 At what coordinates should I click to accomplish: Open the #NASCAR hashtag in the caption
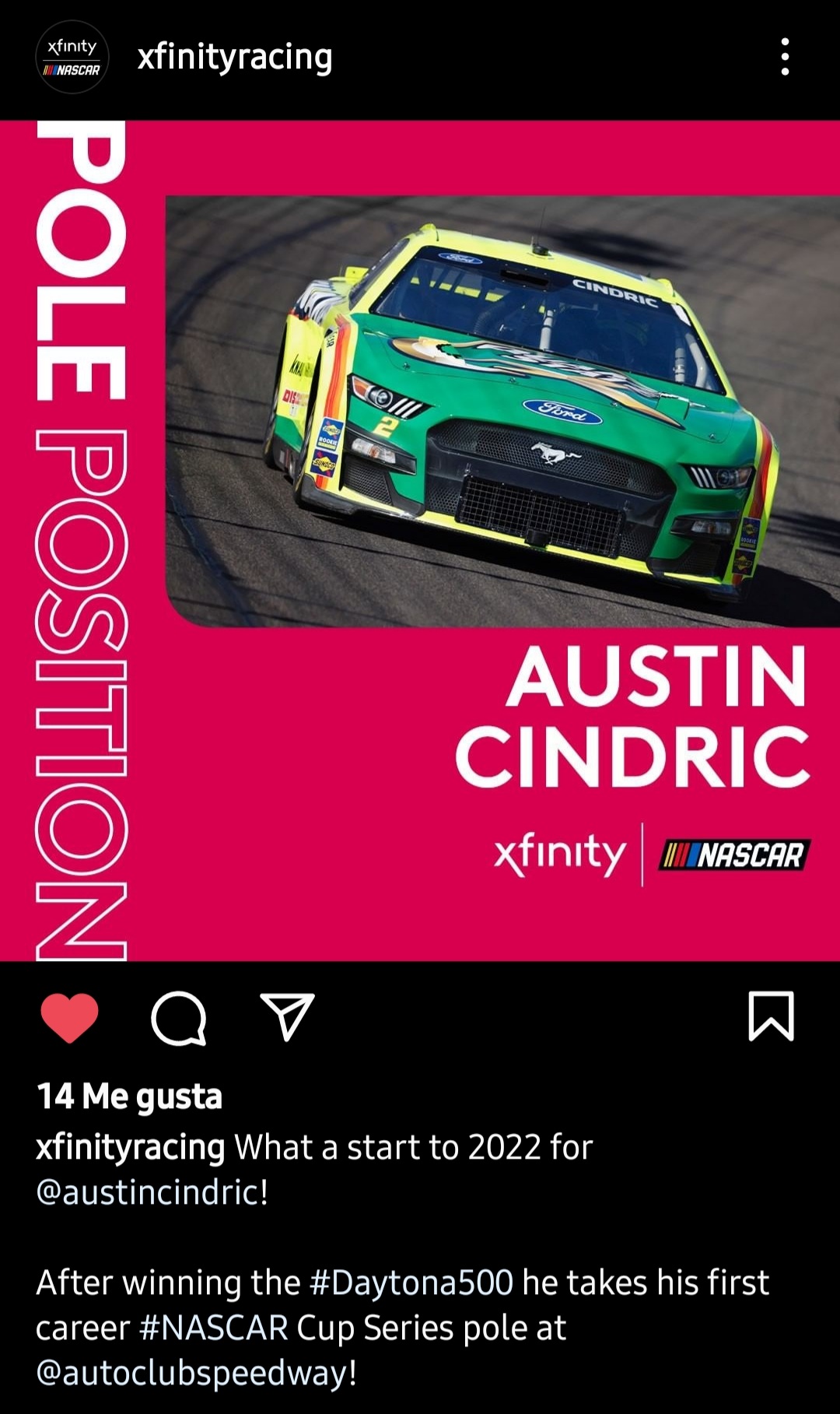pyautogui.click(x=214, y=1328)
